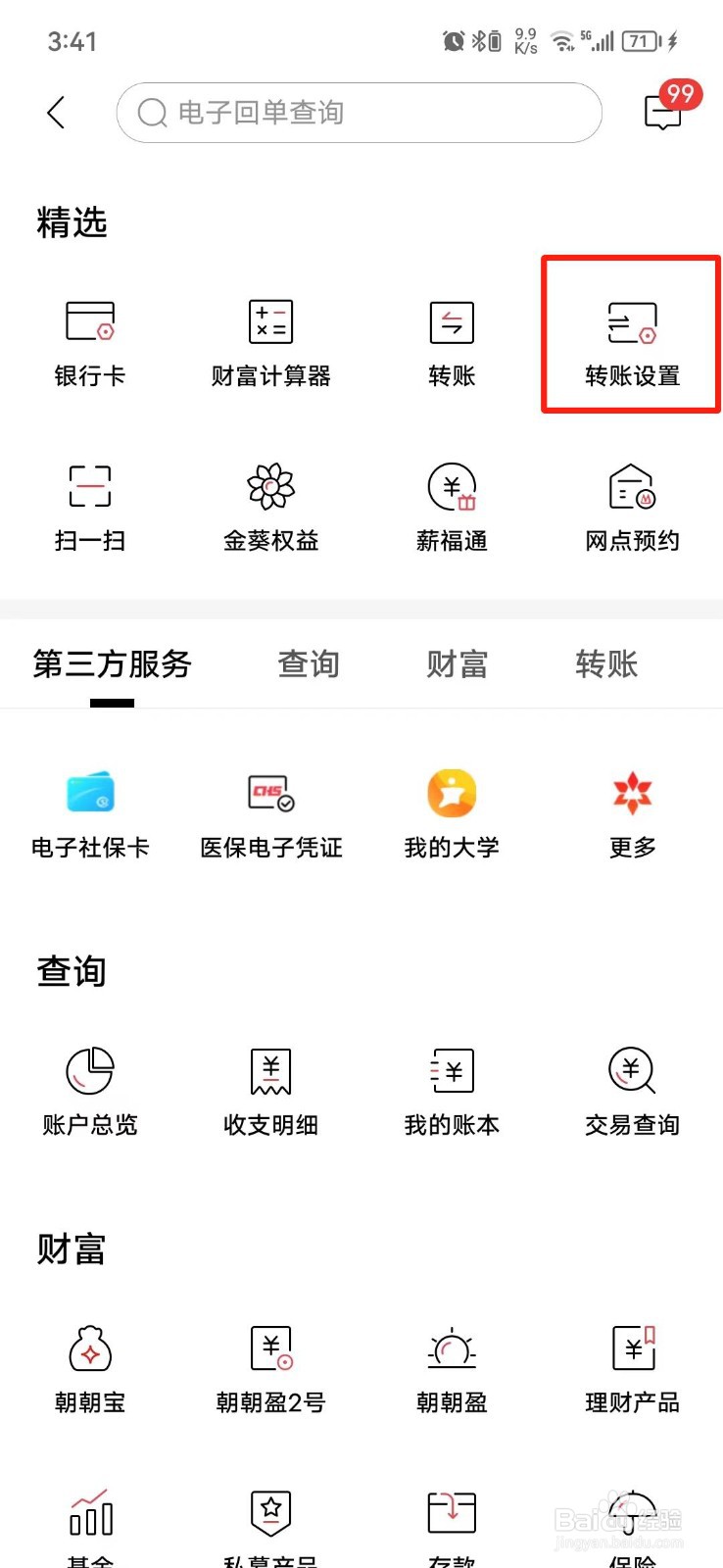Switch to the 查询 tab

[x=309, y=664]
